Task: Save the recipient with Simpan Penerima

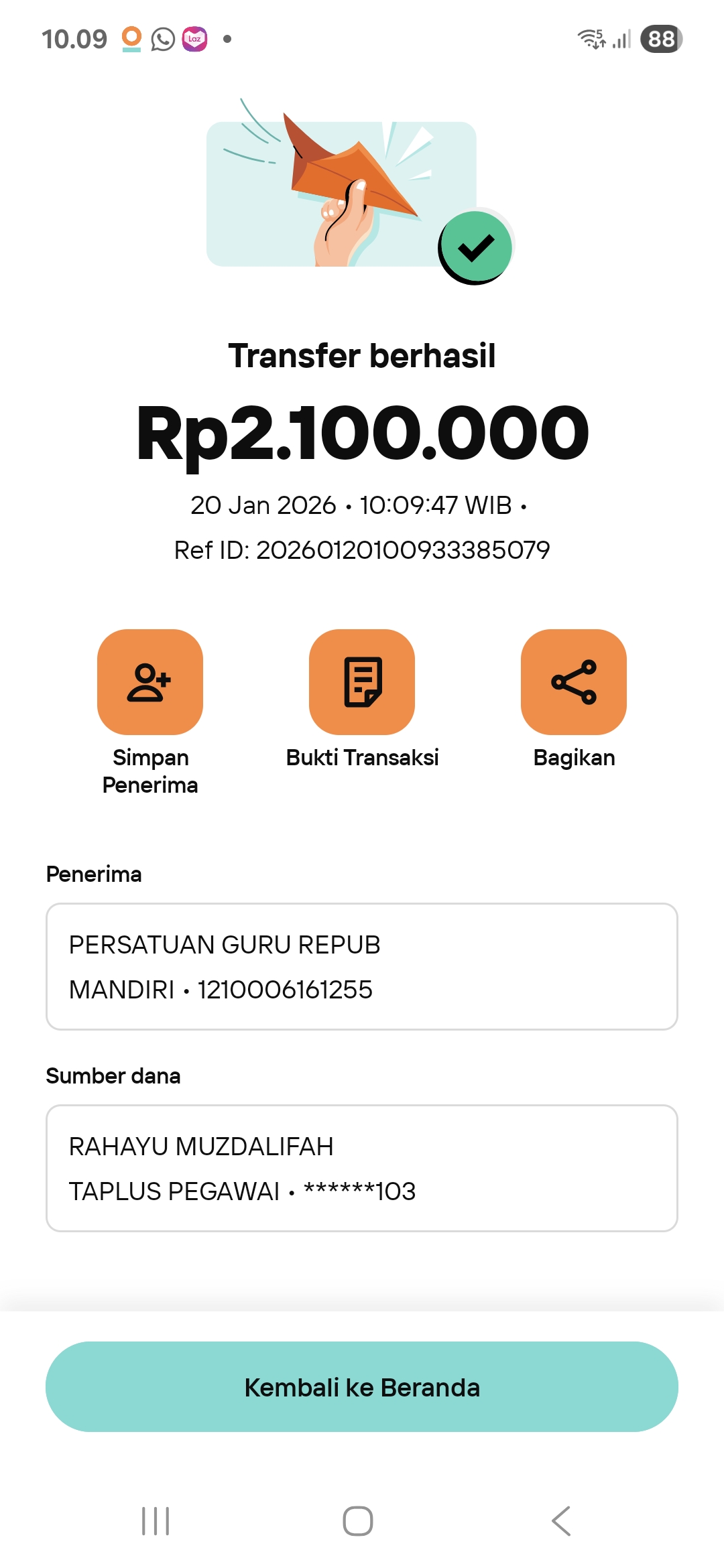Action: pos(150,682)
